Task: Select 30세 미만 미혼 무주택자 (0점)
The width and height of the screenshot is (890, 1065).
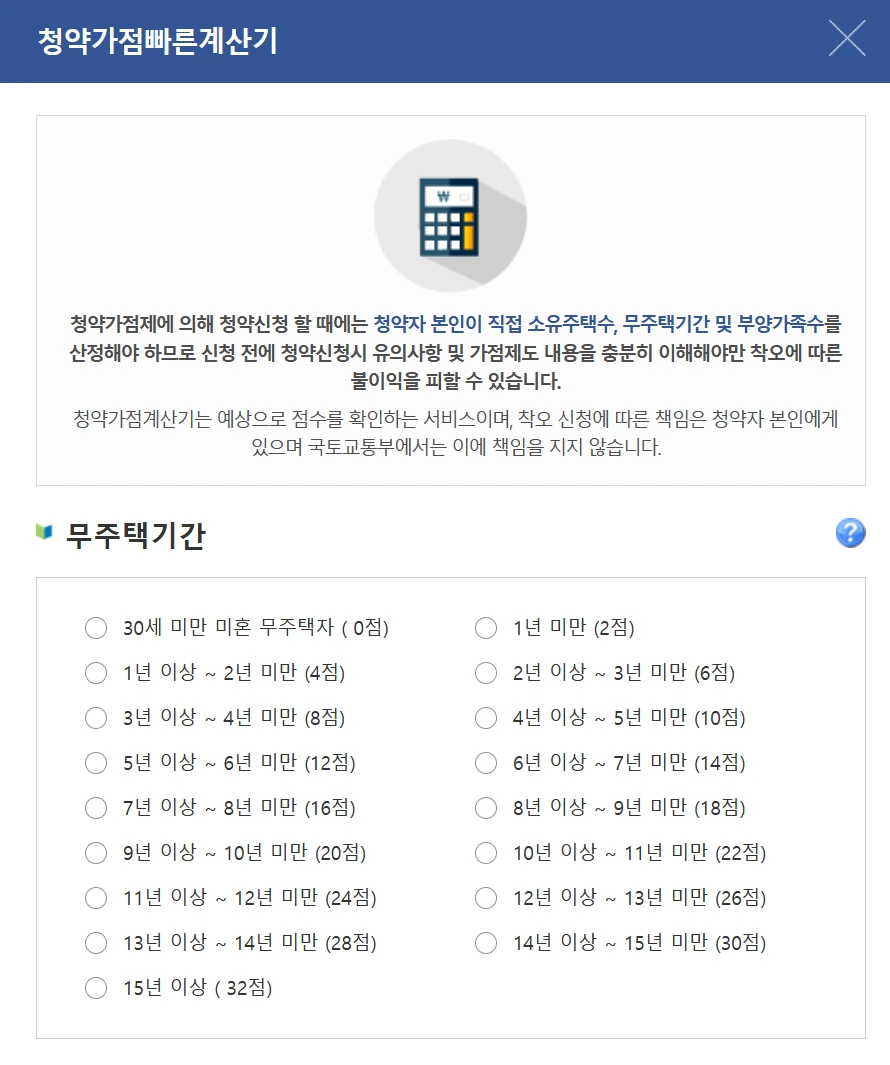Action: coord(96,628)
